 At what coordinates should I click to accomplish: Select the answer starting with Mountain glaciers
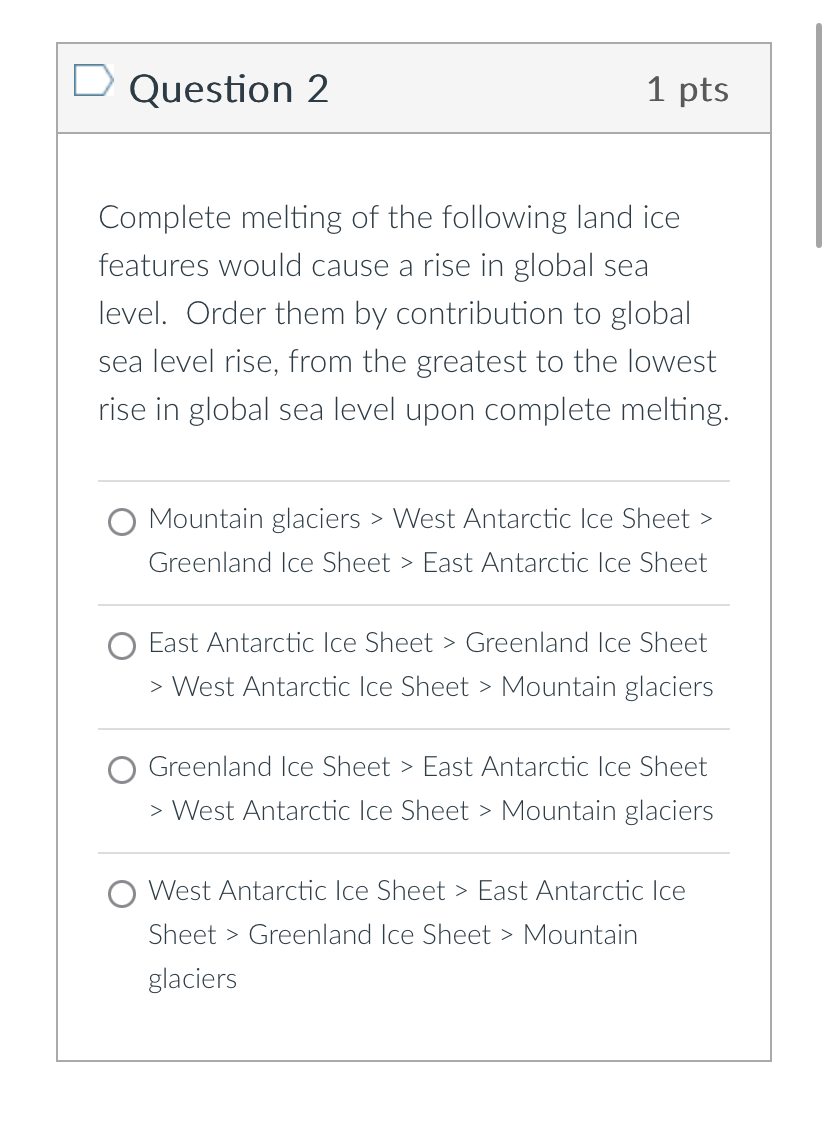pos(122,522)
